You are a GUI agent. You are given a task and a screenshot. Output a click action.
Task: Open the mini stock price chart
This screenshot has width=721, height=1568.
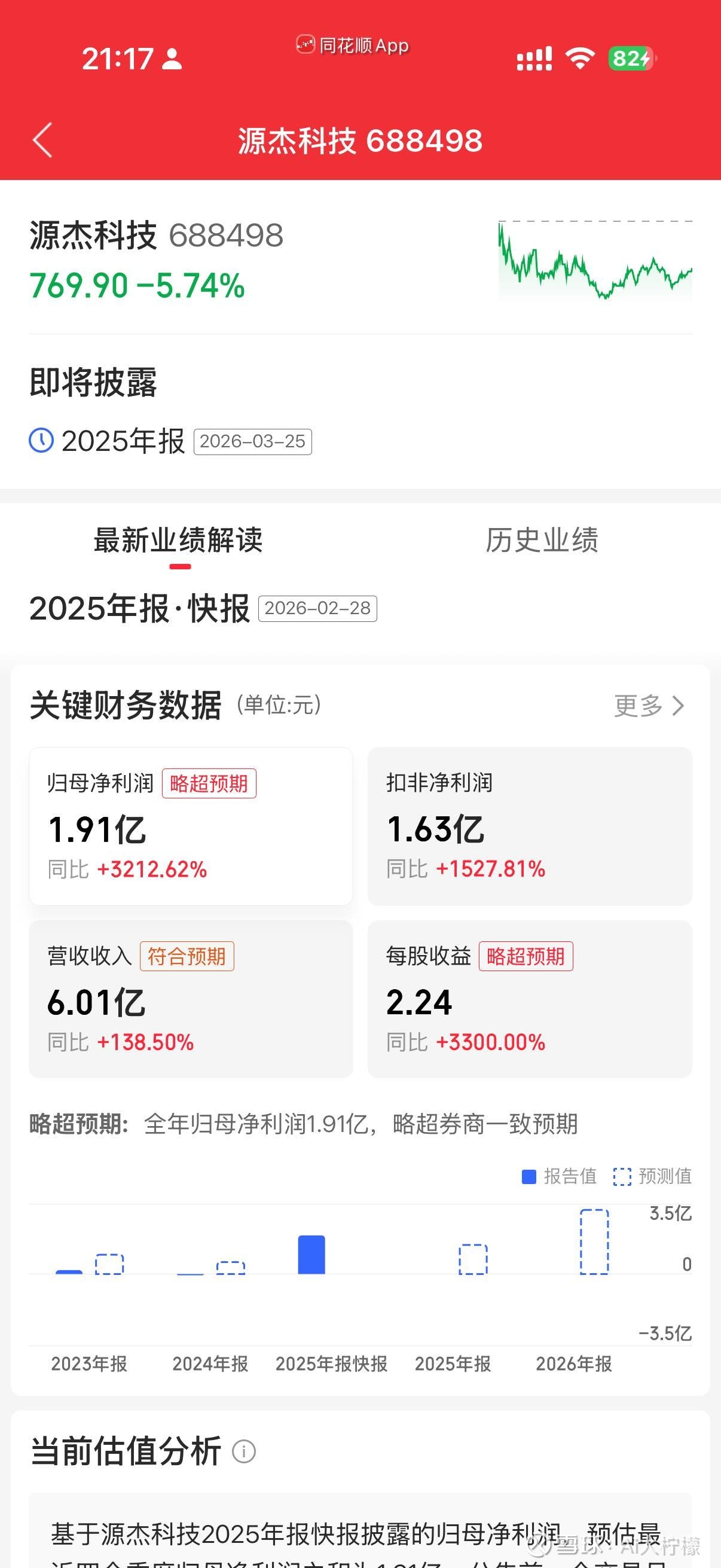coord(595,262)
